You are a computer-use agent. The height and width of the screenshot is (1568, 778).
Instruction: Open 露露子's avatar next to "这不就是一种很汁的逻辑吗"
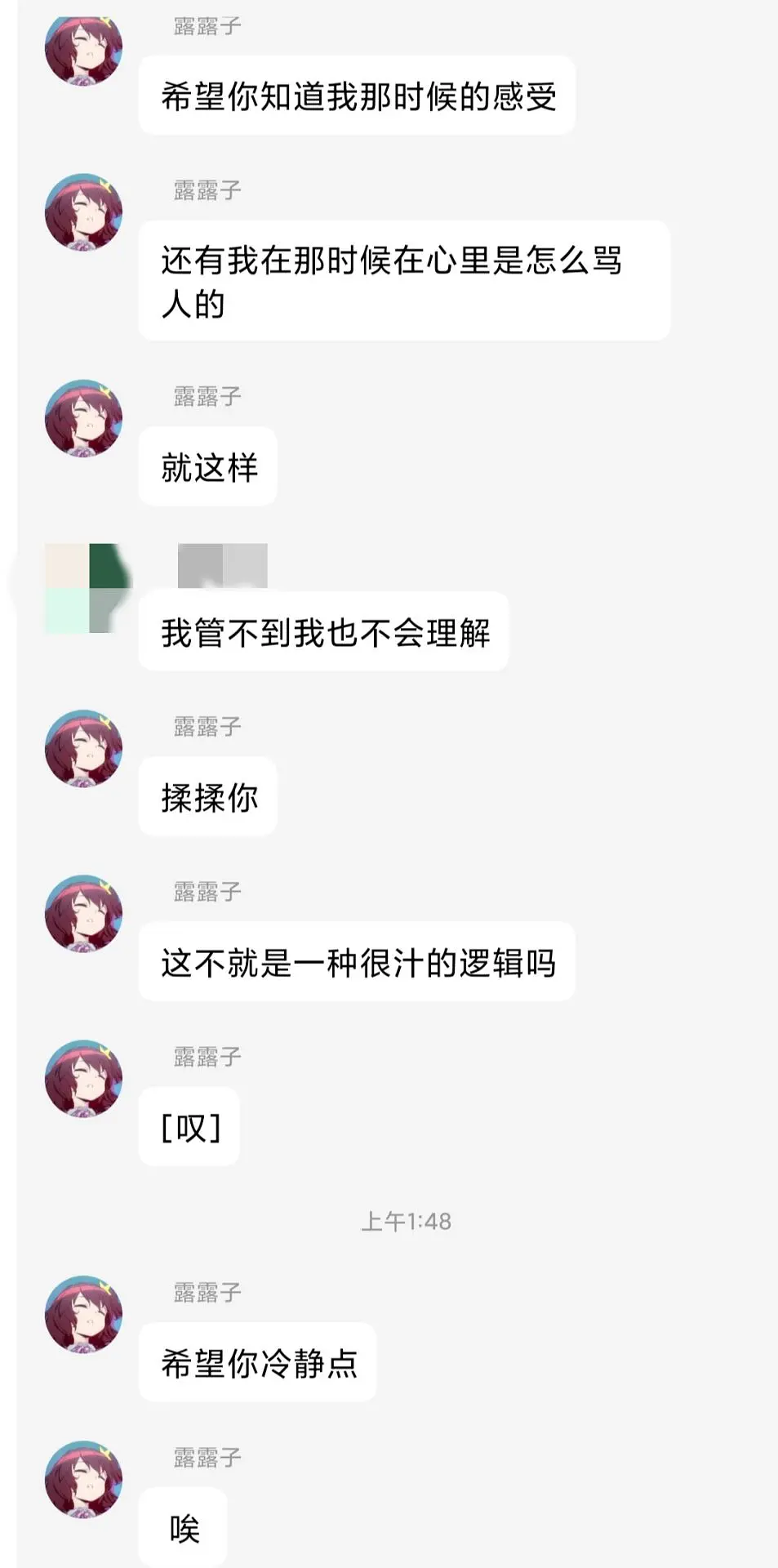point(83,913)
